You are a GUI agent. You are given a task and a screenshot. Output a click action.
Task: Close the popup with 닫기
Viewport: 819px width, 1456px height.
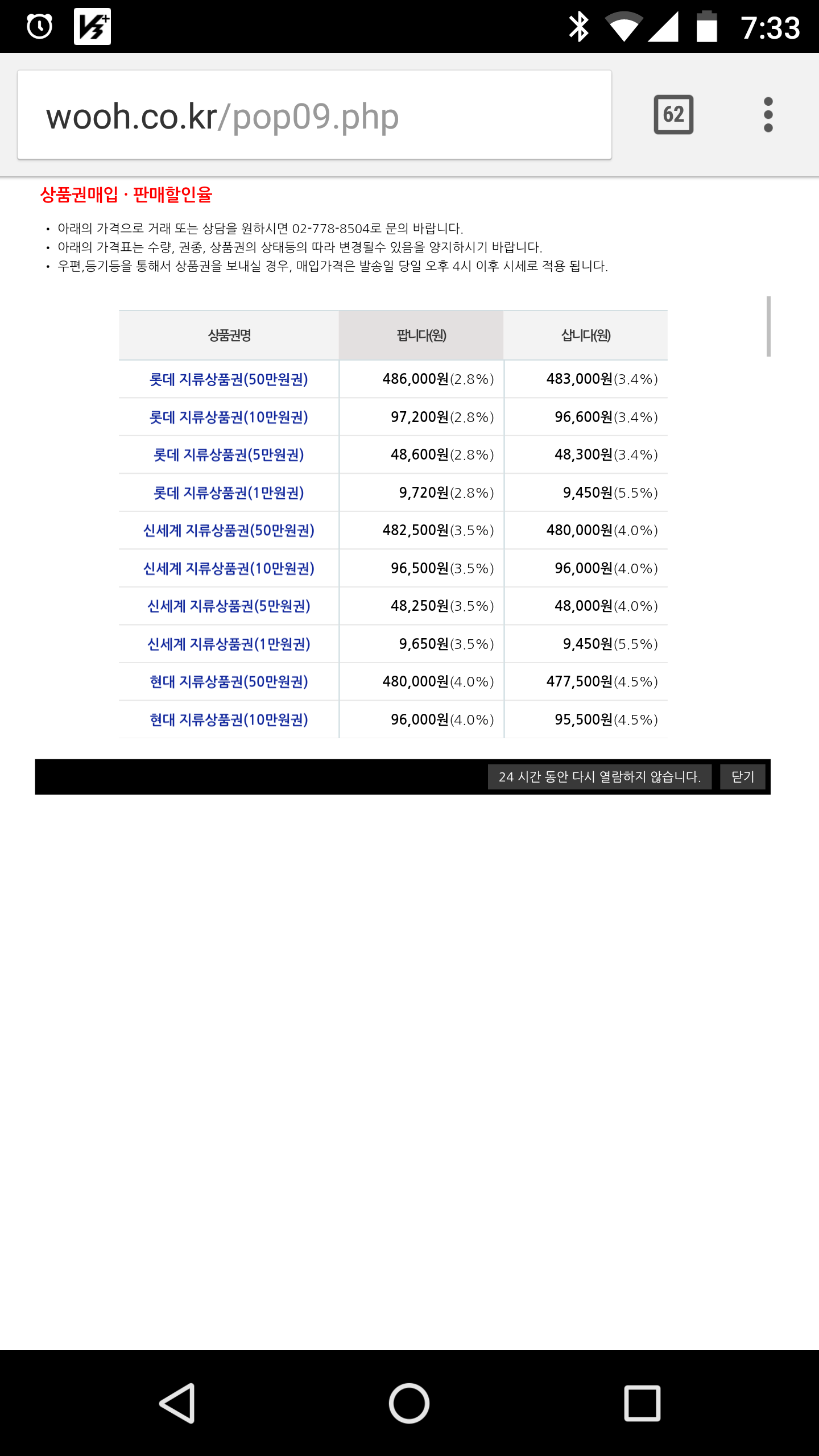tap(742, 777)
